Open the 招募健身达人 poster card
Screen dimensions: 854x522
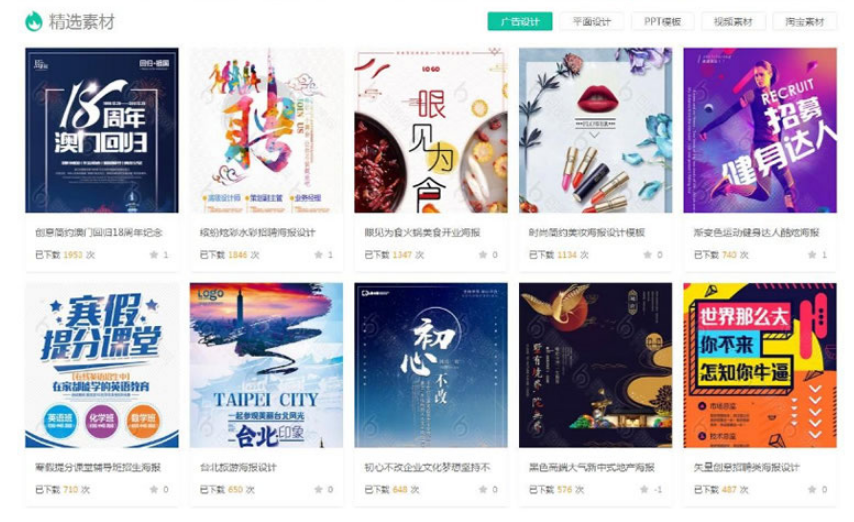[x=760, y=130]
